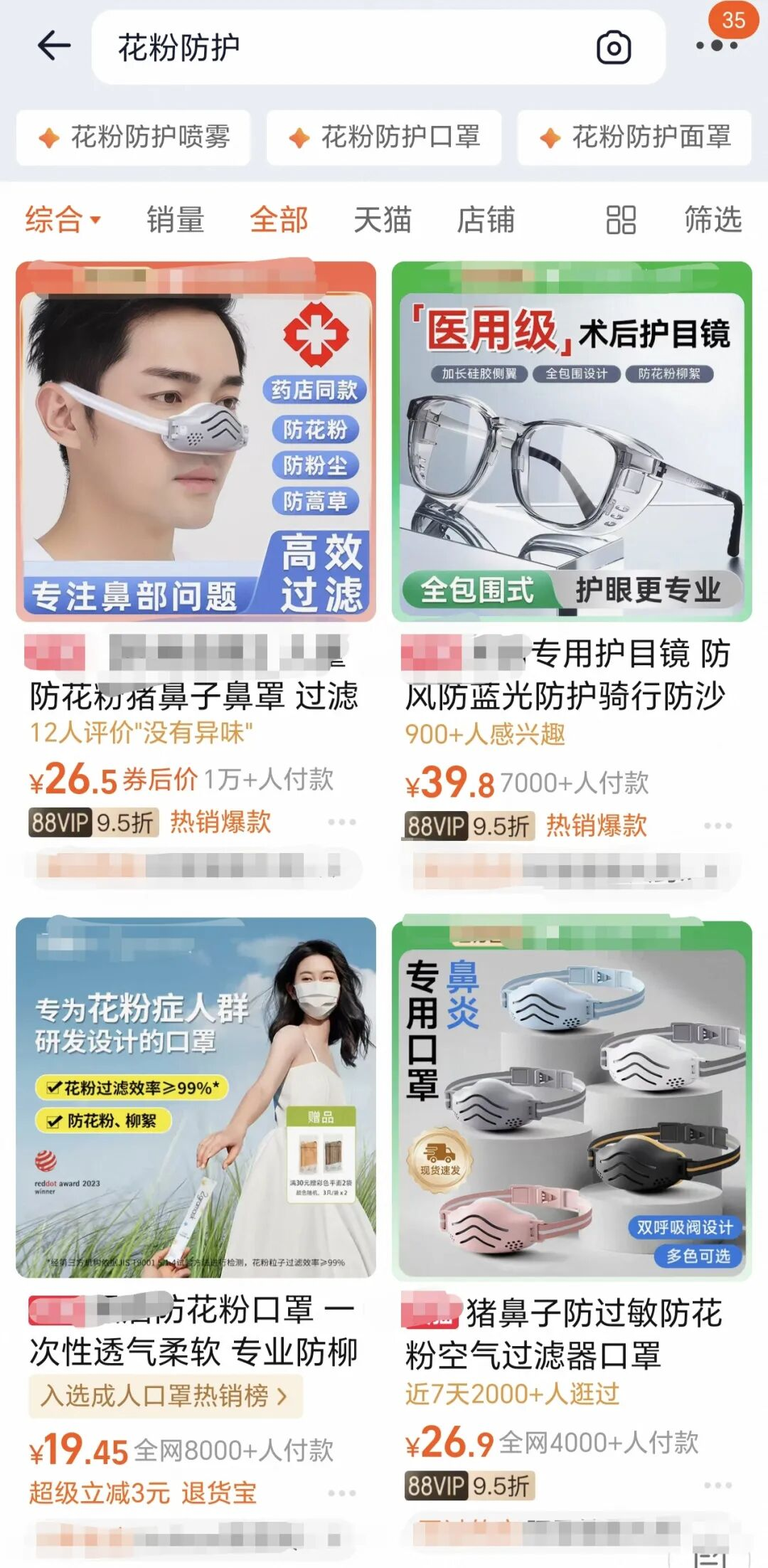Switch to the 店铺 tab
The height and width of the screenshot is (1568, 768).
[x=486, y=219]
